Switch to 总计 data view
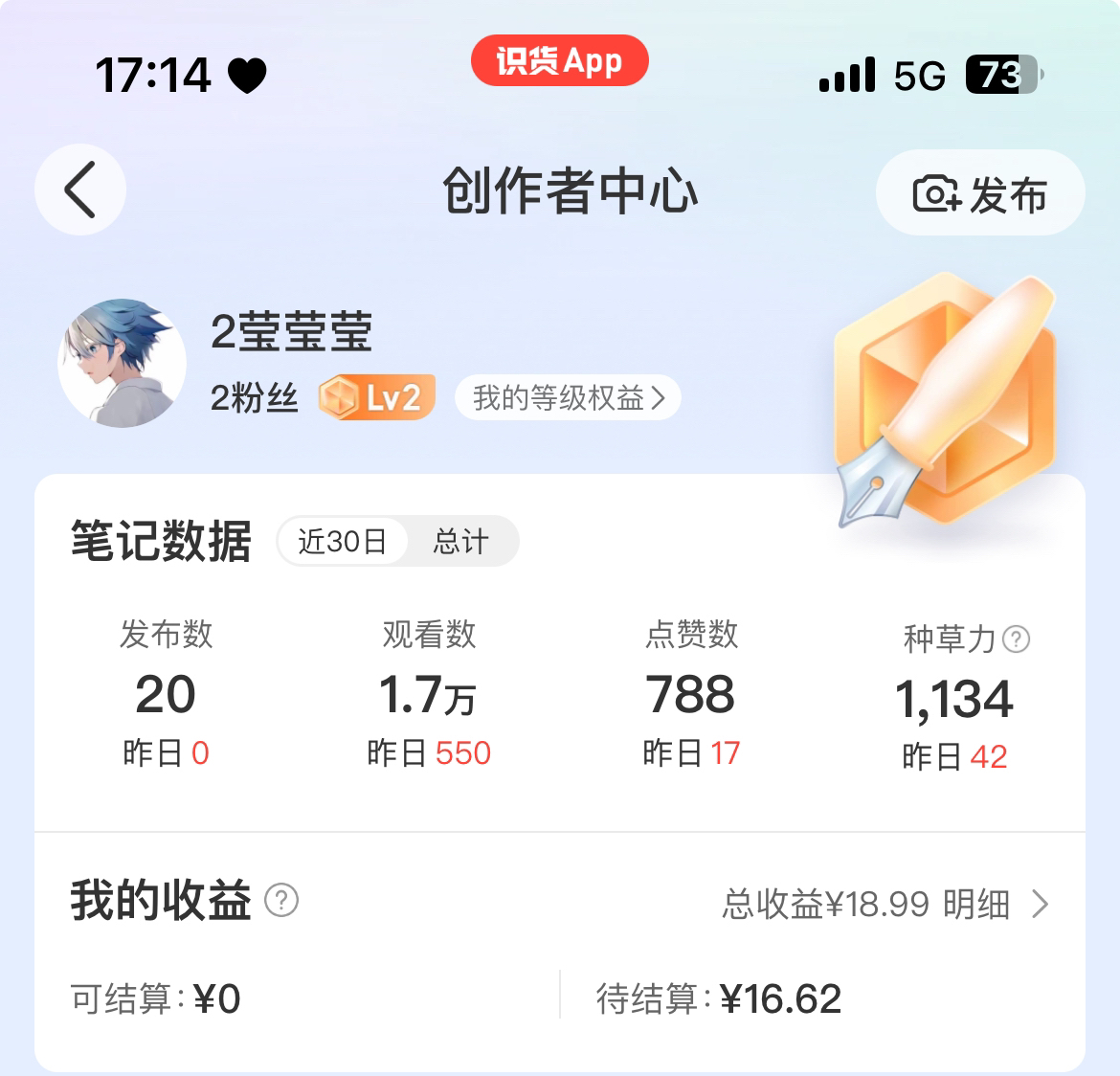This screenshot has height=1076, width=1120. coord(460,542)
